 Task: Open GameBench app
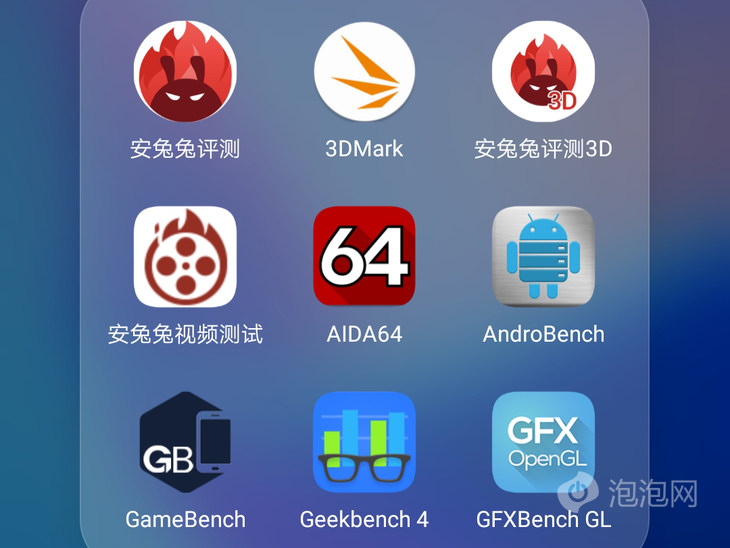pos(185,443)
